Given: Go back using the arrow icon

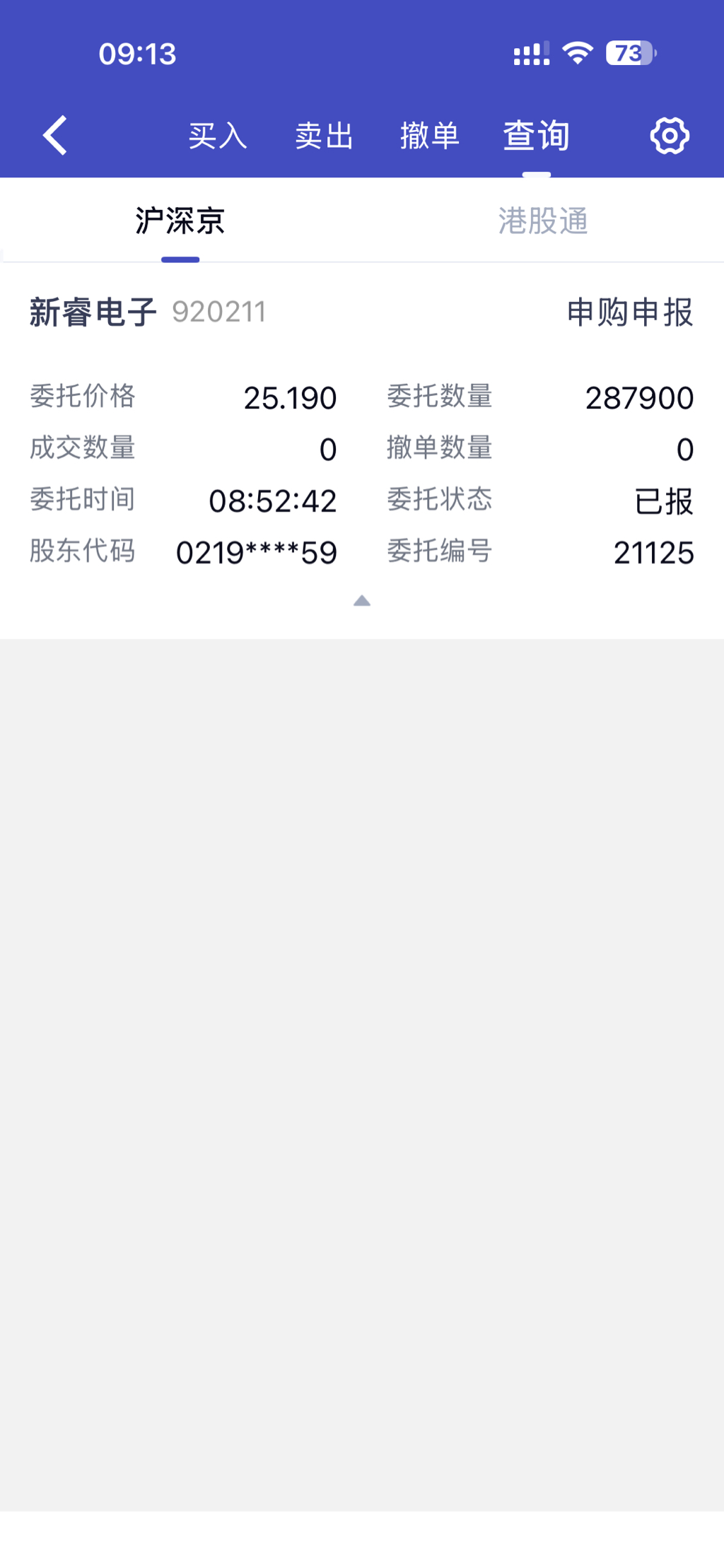Looking at the screenshot, I should click(55, 135).
